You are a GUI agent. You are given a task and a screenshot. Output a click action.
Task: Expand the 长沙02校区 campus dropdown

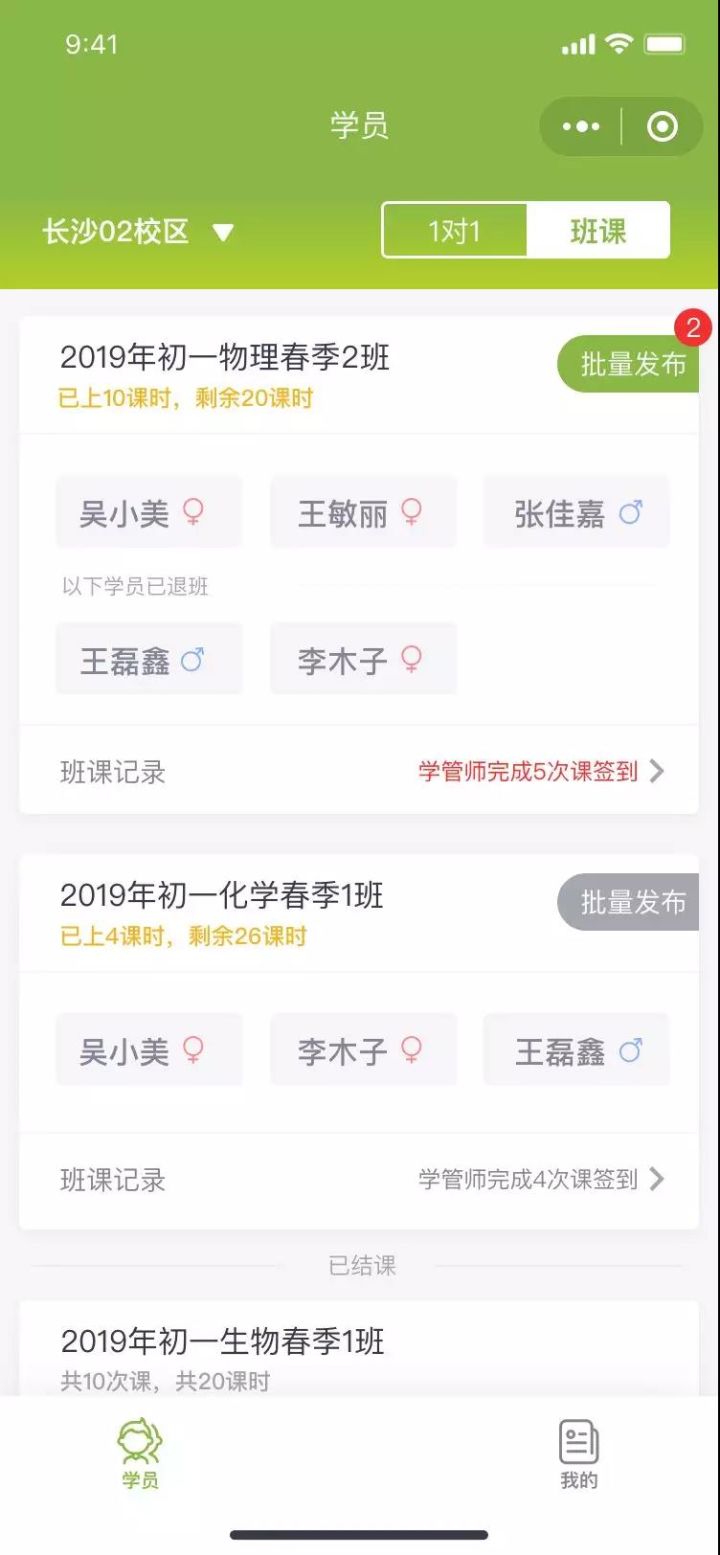click(x=138, y=232)
